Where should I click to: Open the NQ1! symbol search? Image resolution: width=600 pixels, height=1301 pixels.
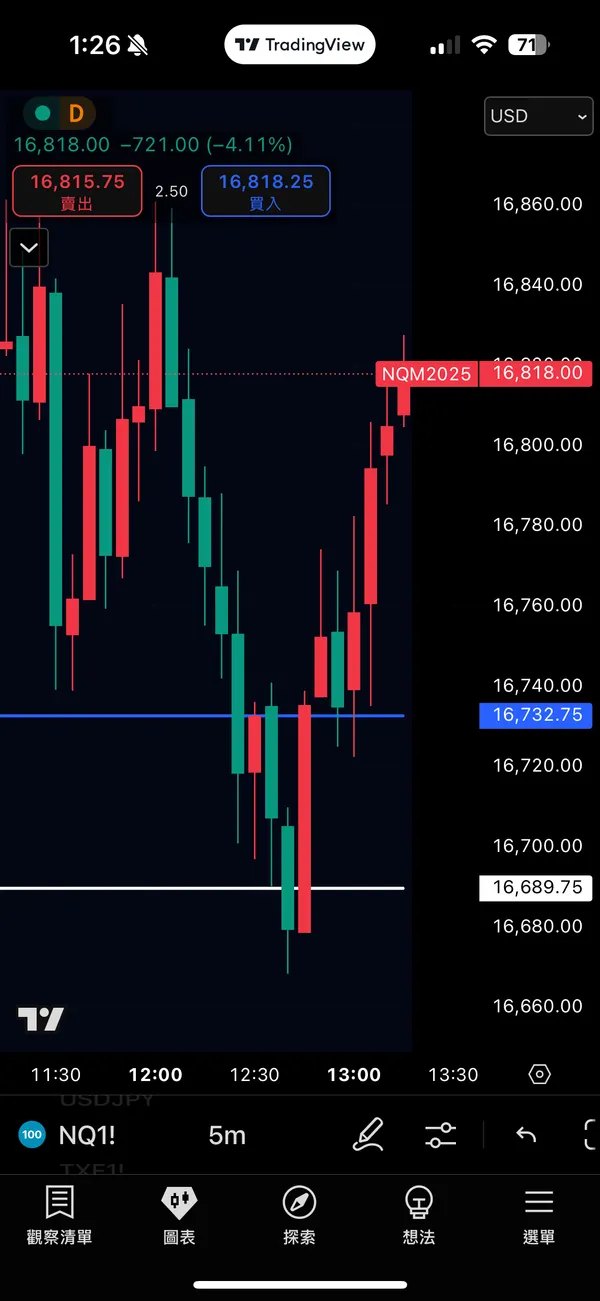(x=86, y=1135)
